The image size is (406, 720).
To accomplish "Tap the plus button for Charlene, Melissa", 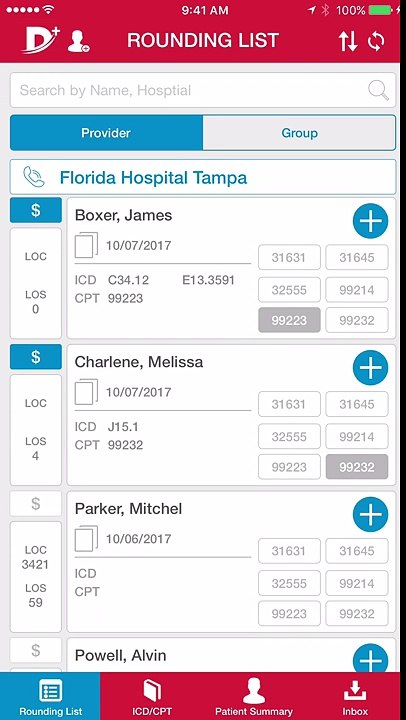I will click(x=370, y=368).
